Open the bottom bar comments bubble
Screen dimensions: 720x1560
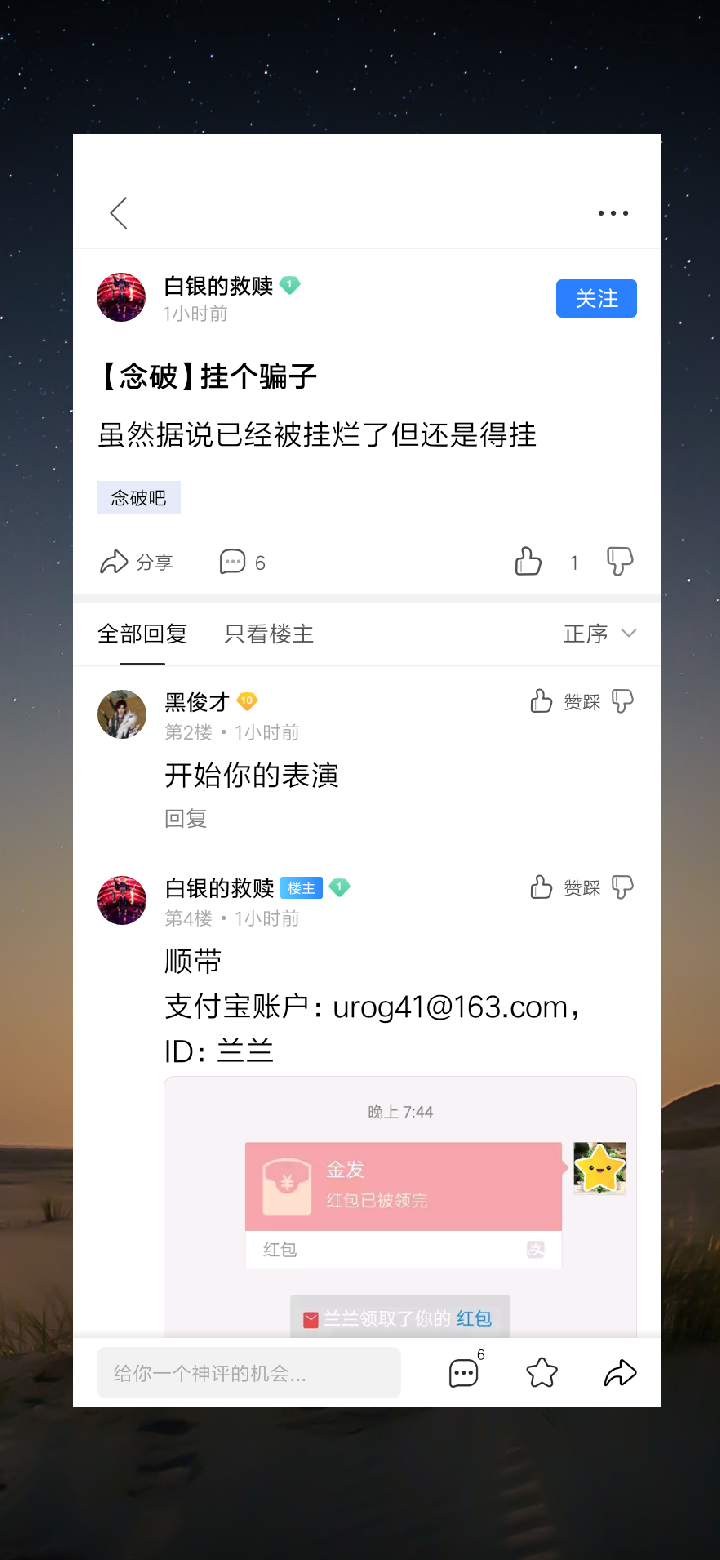[464, 1373]
